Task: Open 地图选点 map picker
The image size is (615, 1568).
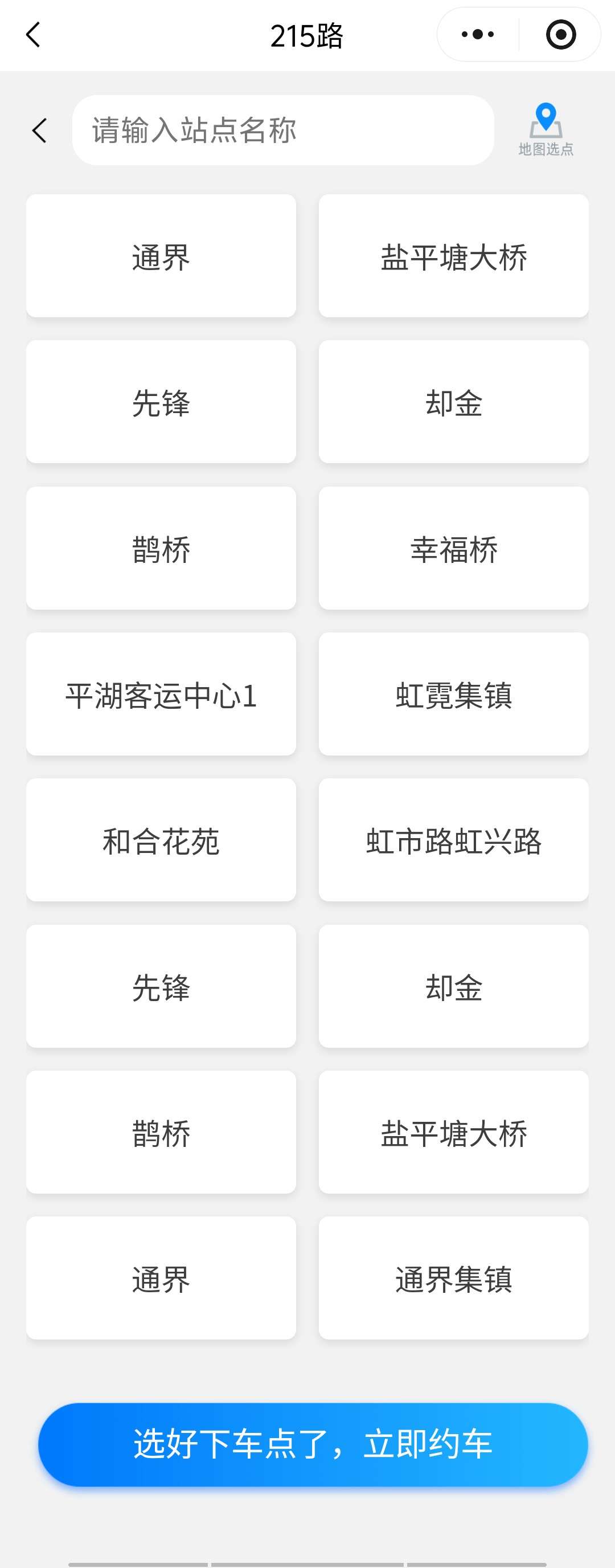Action: (x=546, y=129)
